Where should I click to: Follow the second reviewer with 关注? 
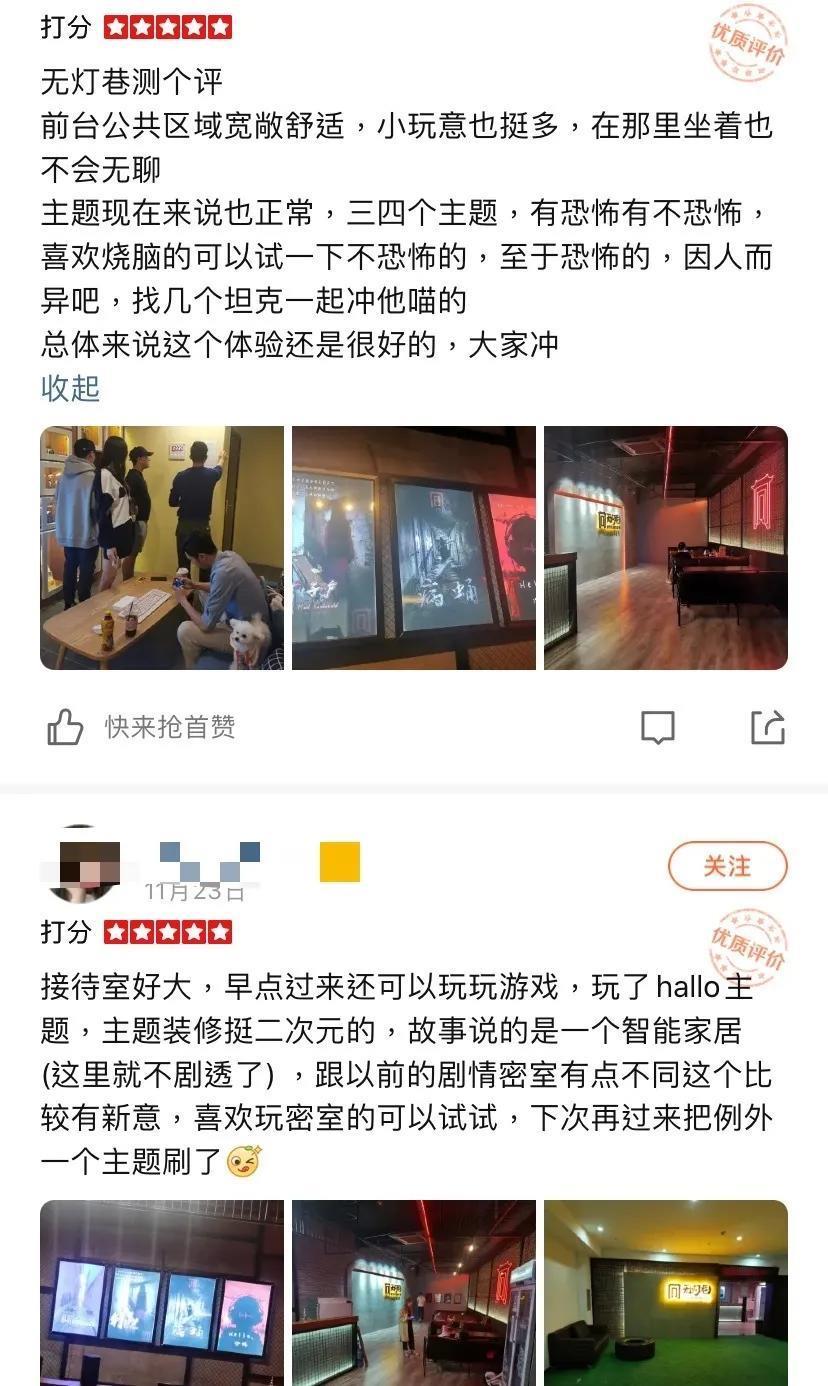pos(727,866)
